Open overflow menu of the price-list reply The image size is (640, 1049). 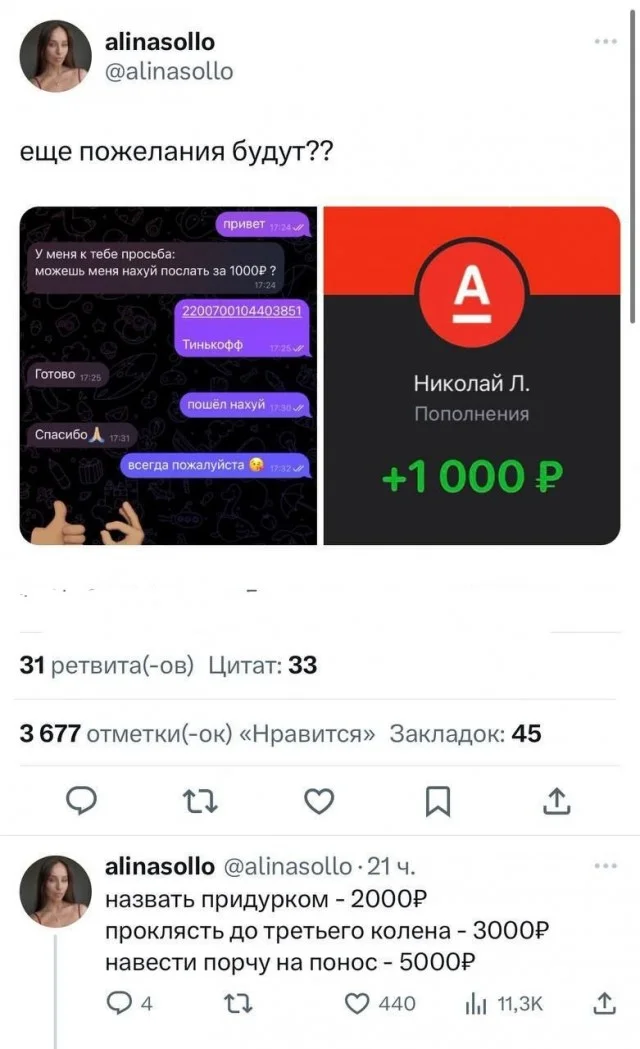coord(605,866)
